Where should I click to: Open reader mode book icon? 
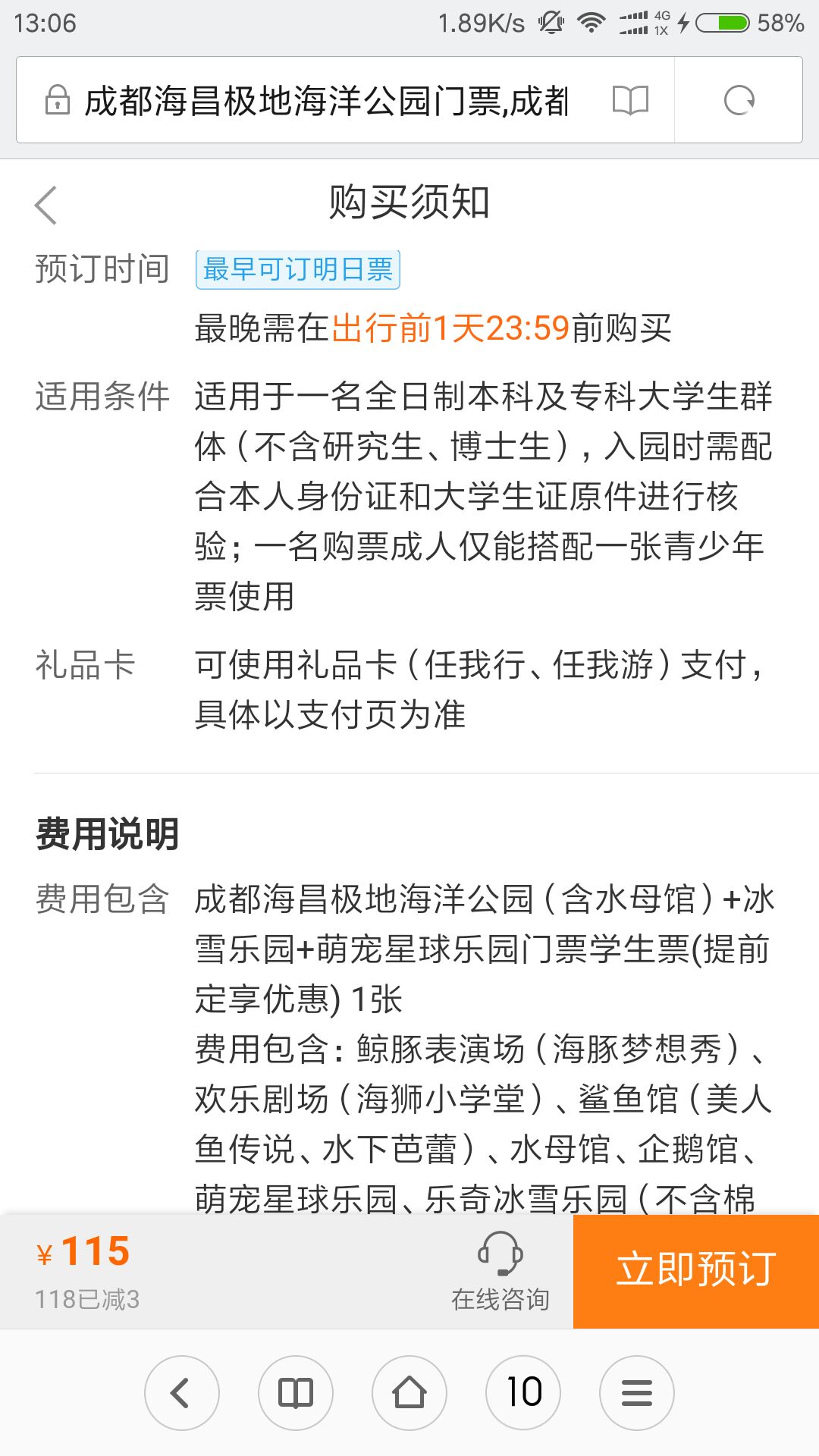click(630, 100)
